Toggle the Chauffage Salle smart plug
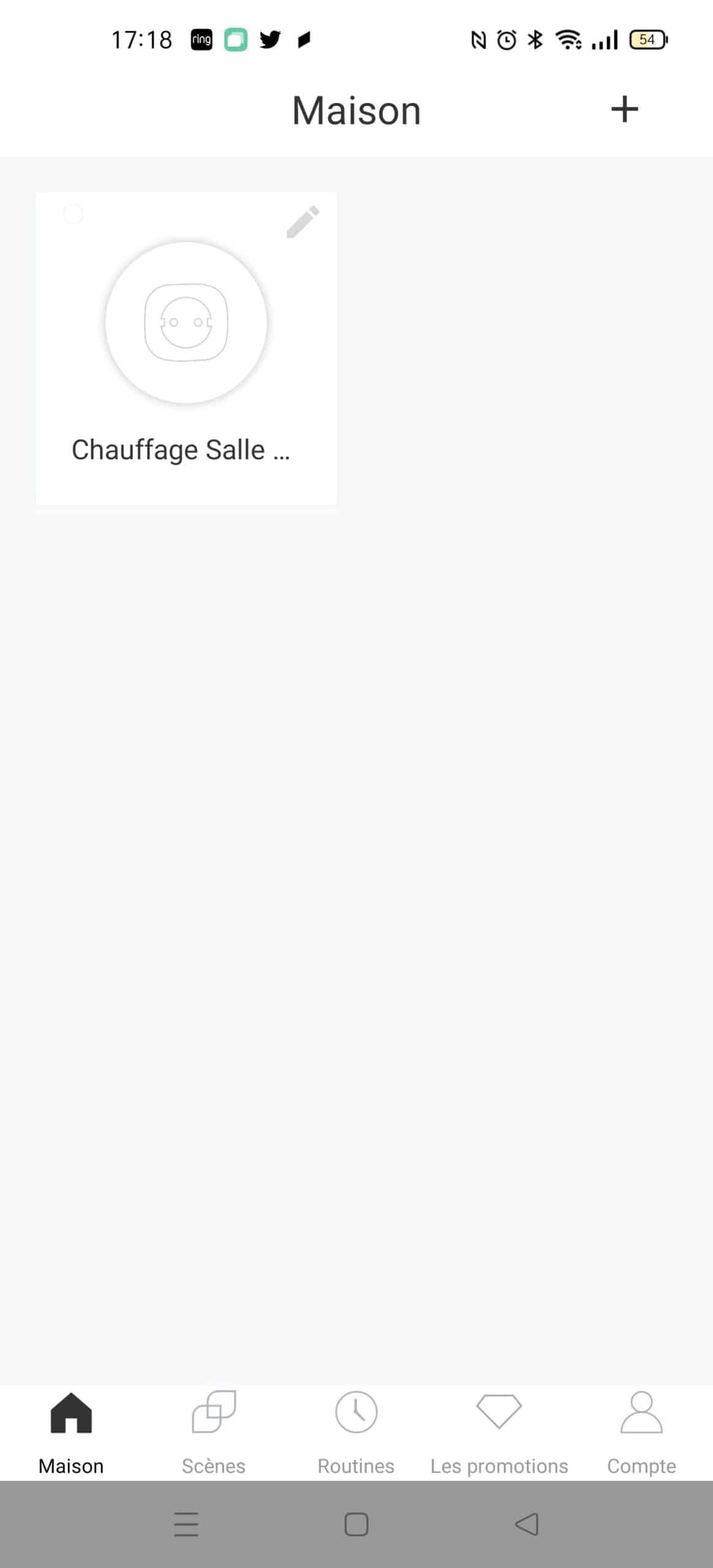This screenshot has height=1568, width=713. tap(186, 322)
